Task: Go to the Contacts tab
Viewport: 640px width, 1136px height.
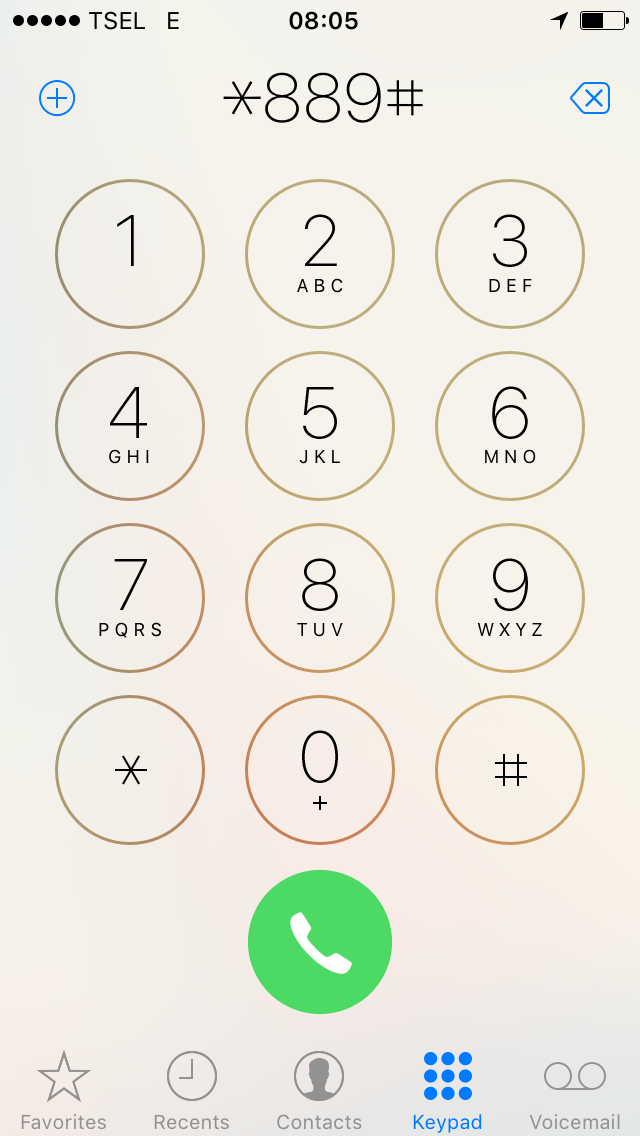Action: tap(319, 1090)
